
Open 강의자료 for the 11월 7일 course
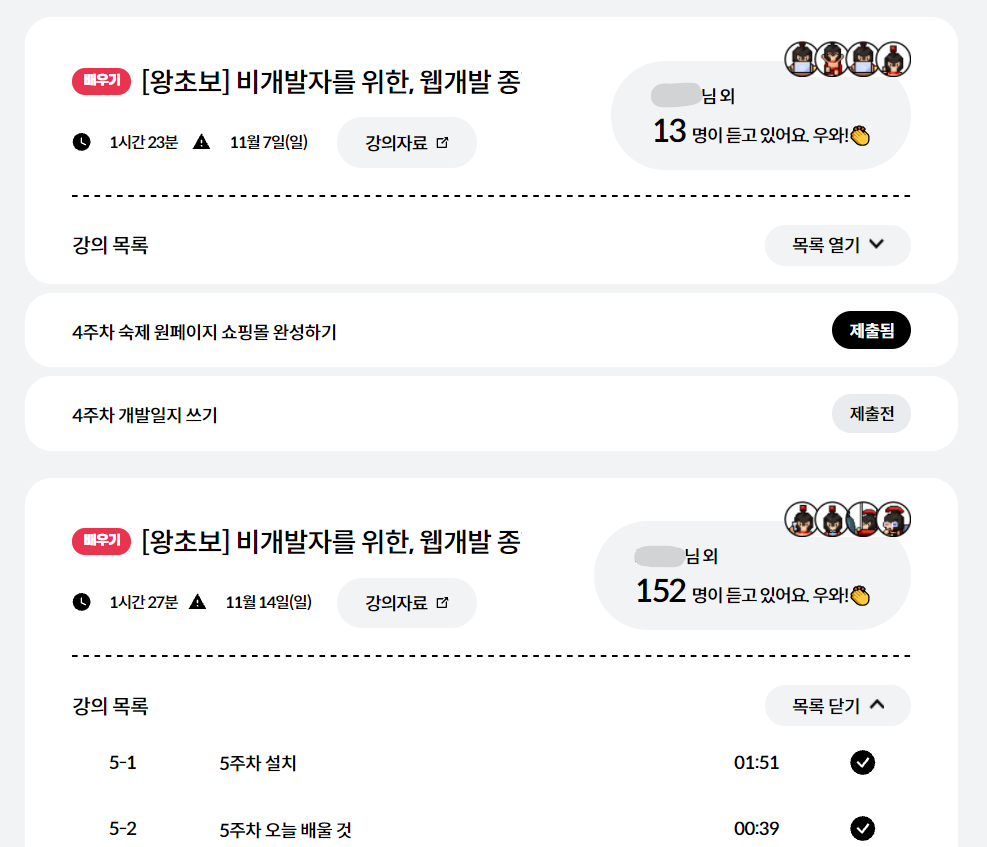[x=406, y=143]
